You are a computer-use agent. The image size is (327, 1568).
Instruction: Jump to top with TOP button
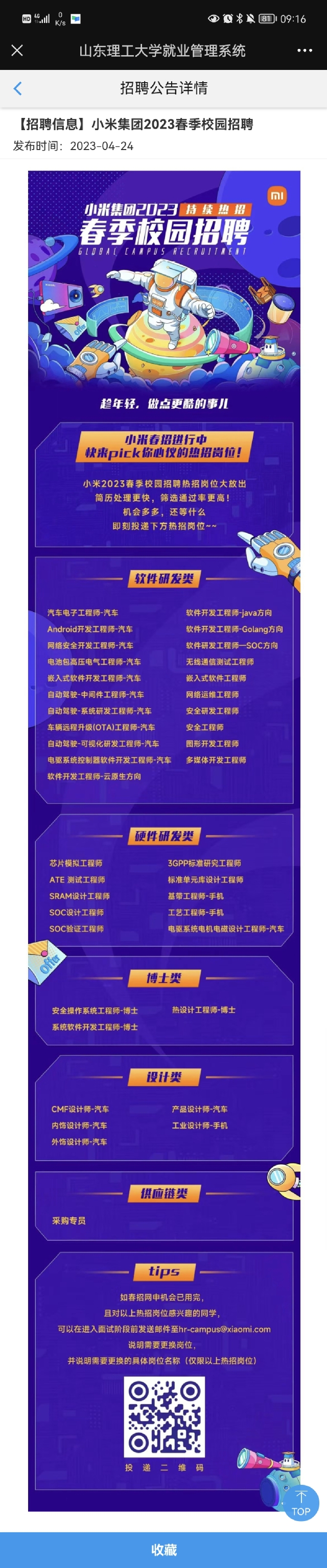tap(301, 1503)
